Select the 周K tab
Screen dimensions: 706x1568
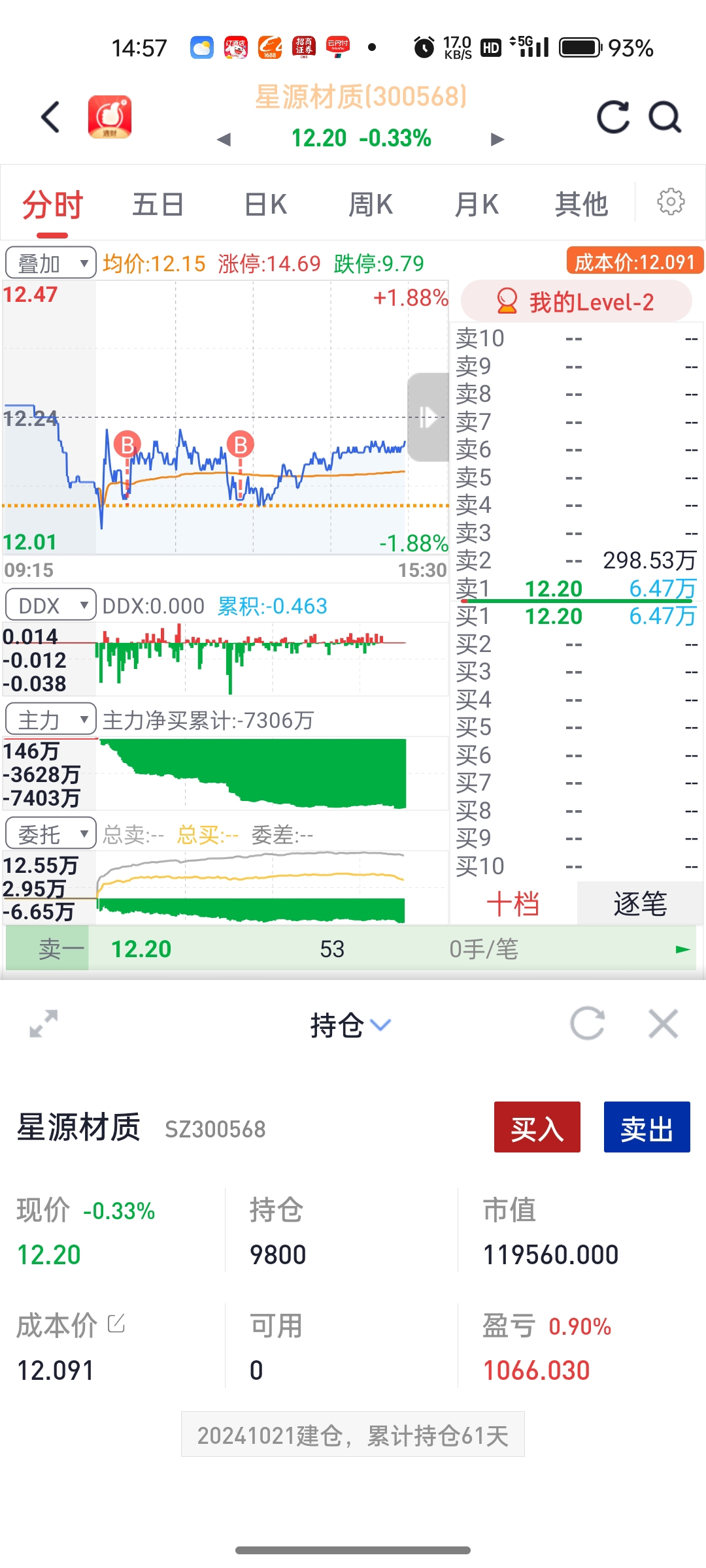pyautogui.click(x=371, y=204)
